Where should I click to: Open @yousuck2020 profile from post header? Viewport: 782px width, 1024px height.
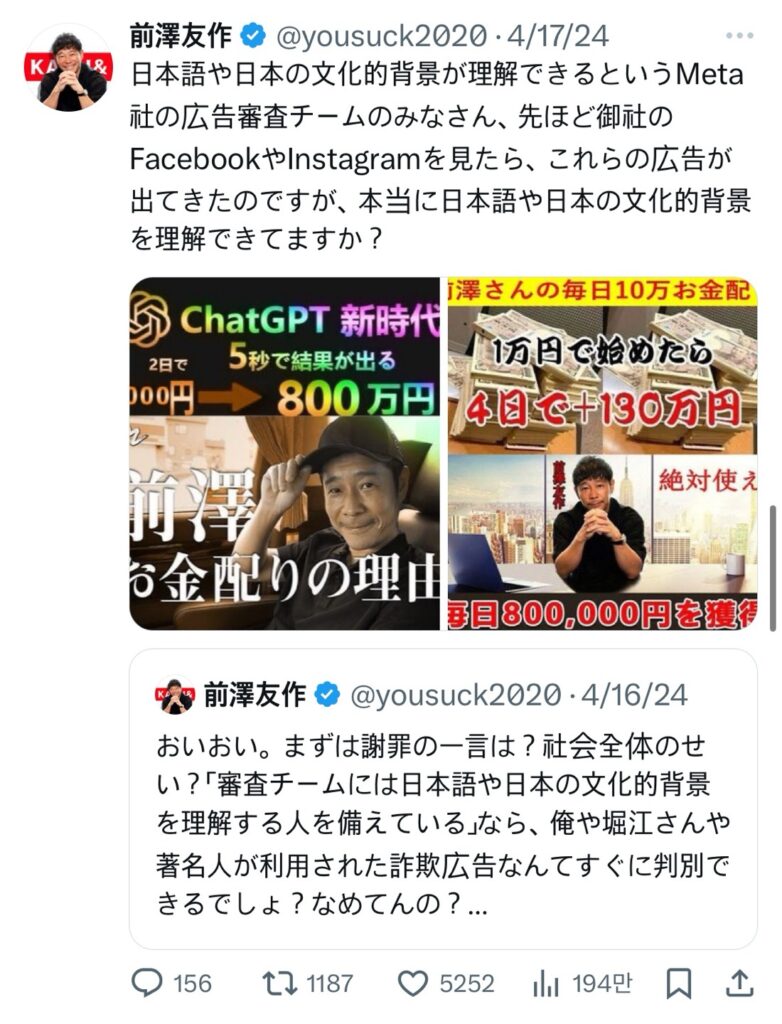click(x=382, y=37)
